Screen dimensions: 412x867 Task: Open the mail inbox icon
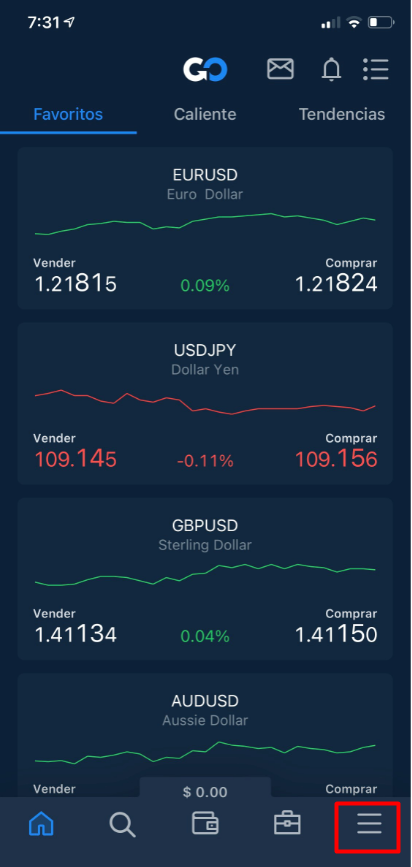tap(280, 70)
